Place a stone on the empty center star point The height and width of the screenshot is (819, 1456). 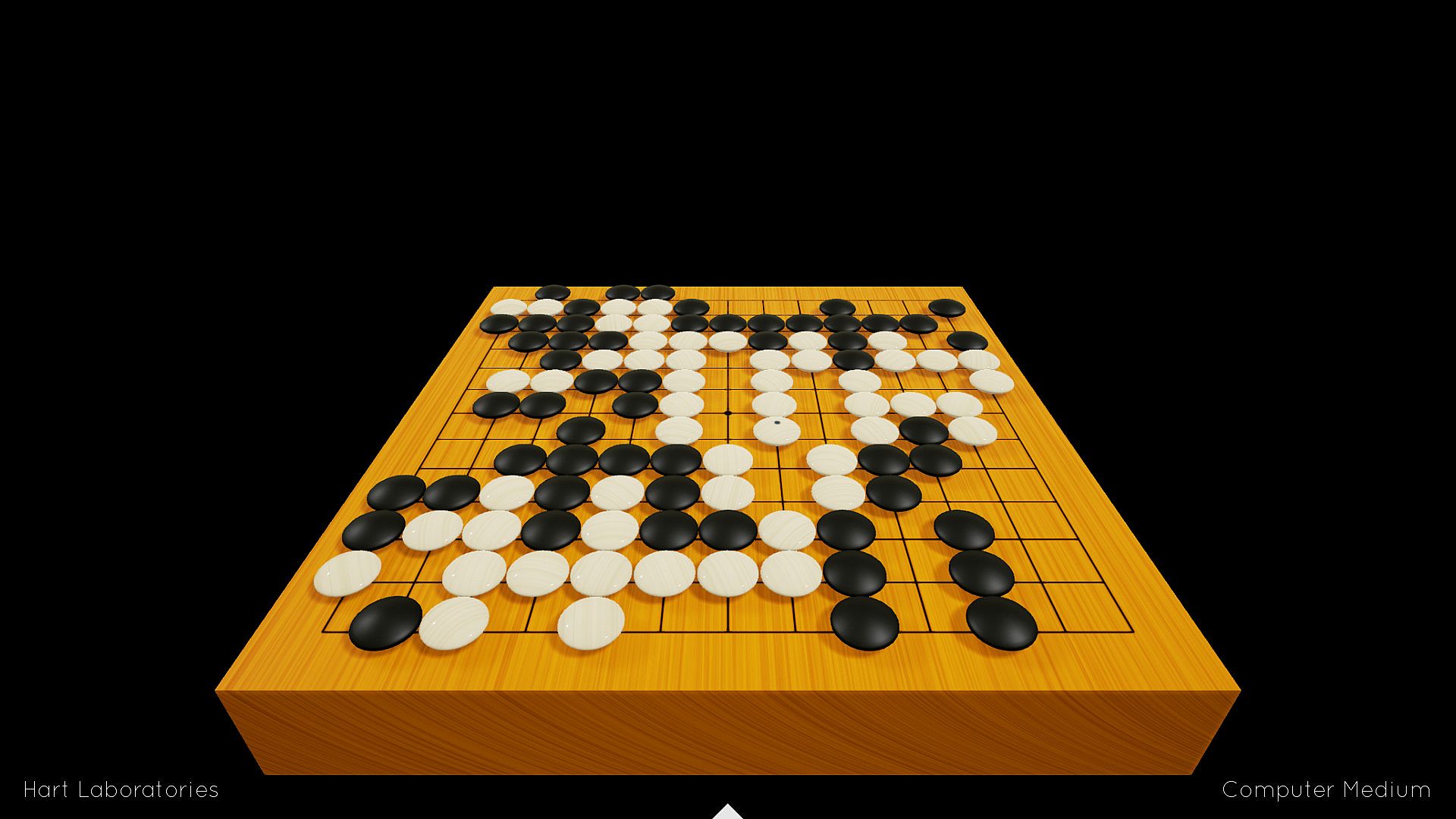click(728, 413)
